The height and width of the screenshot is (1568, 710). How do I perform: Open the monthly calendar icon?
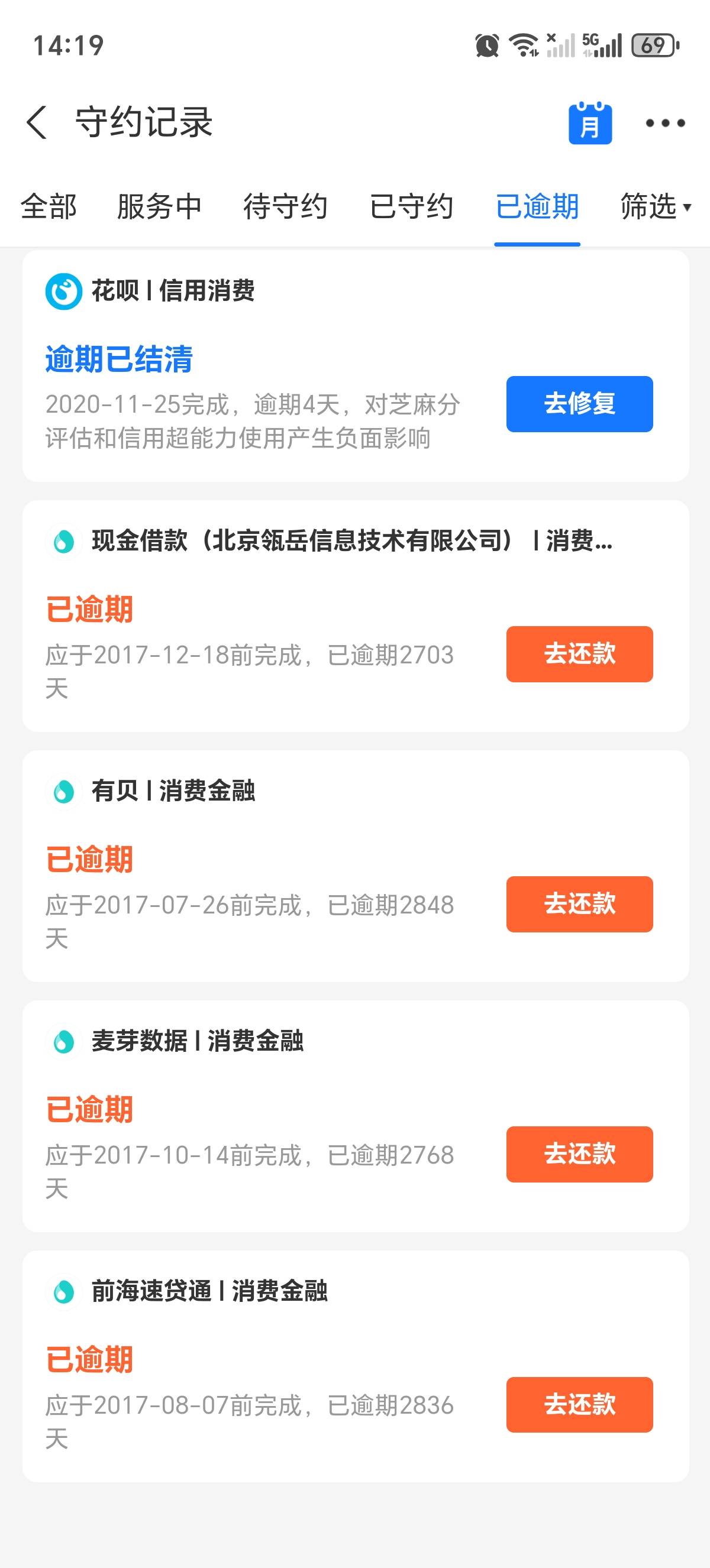point(590,123)
